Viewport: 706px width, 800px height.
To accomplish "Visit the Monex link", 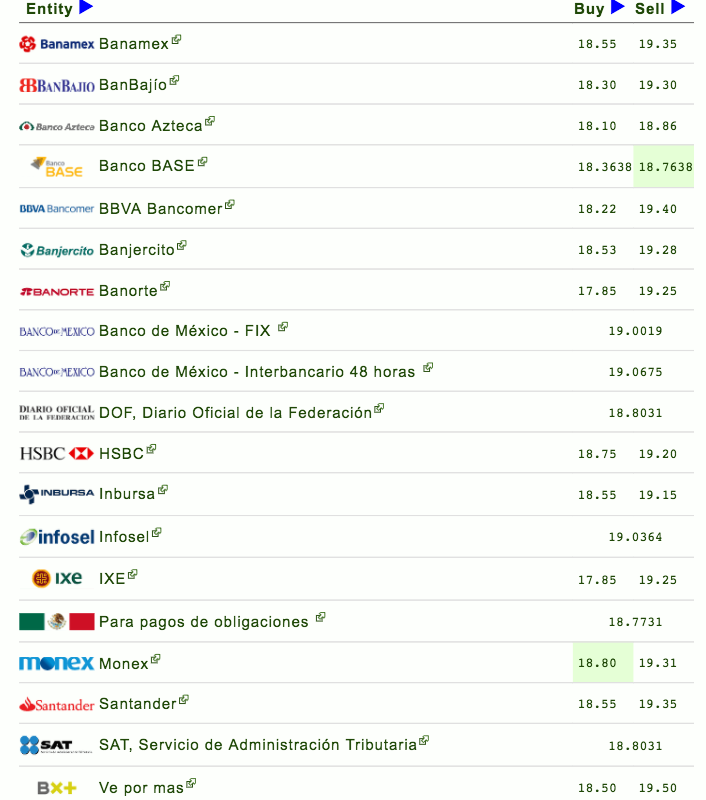I will [x=123, y=663].
